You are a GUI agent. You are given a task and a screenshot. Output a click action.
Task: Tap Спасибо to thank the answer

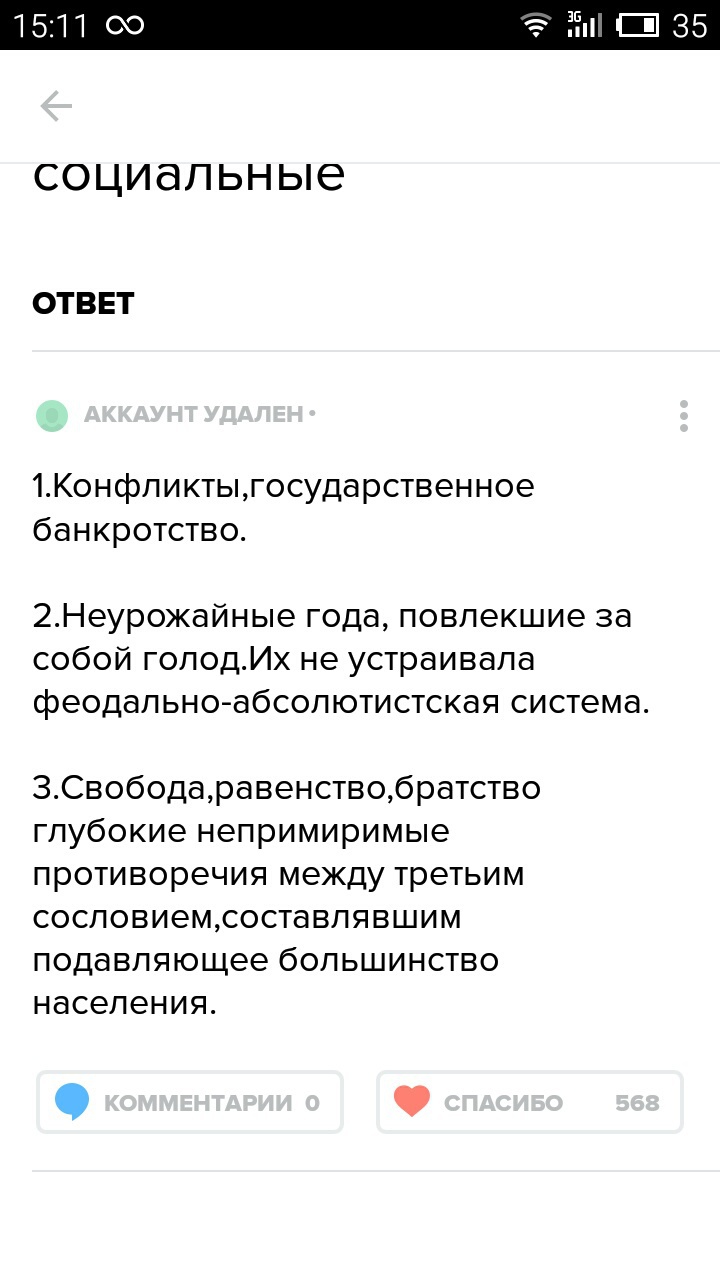(530, 1102)
